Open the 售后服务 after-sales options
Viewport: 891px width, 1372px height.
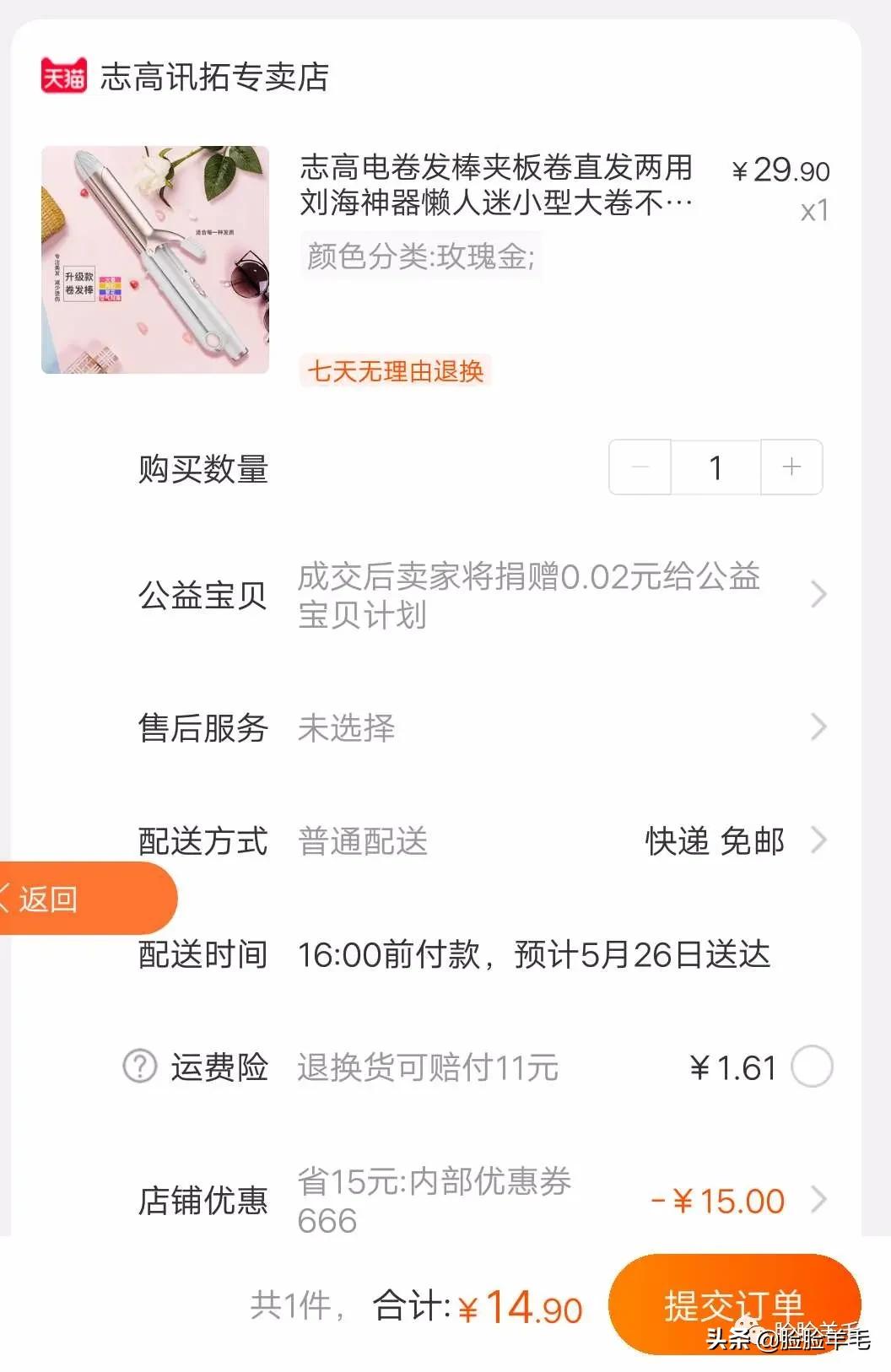[x=816, y=727]
